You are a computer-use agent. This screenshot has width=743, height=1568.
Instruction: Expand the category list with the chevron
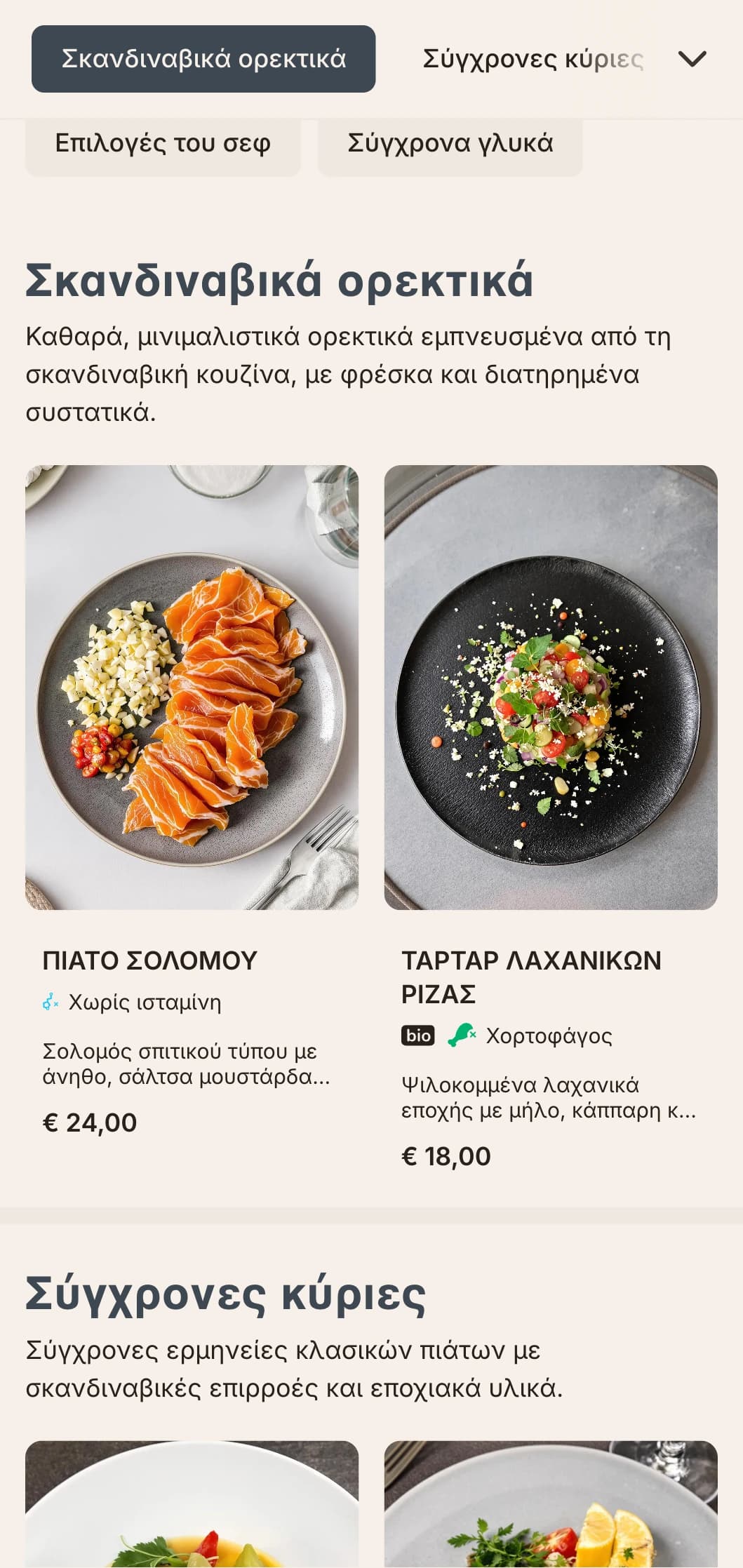tap(692, 59)
